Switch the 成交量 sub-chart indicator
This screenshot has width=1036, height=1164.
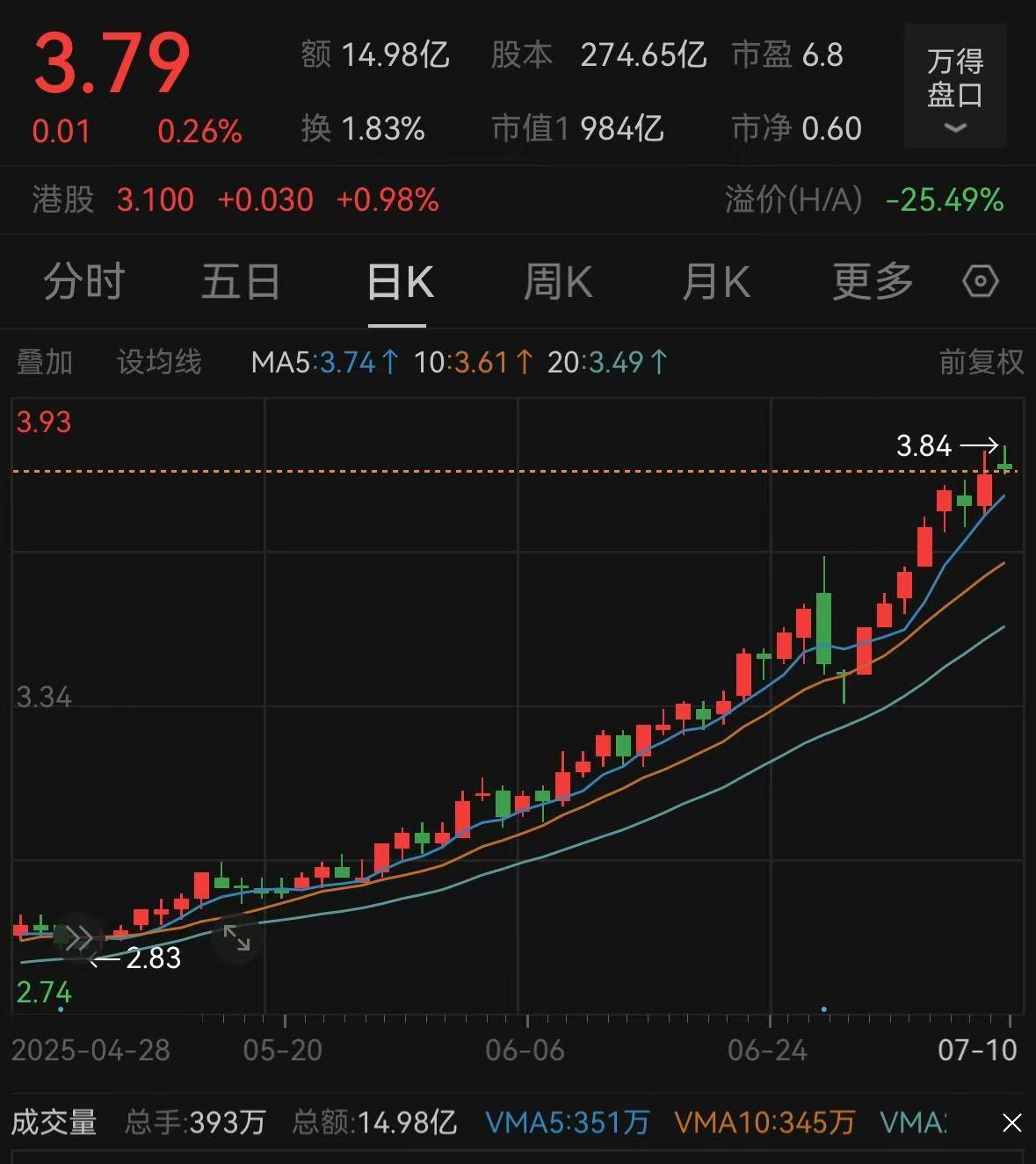point(54,1123)
